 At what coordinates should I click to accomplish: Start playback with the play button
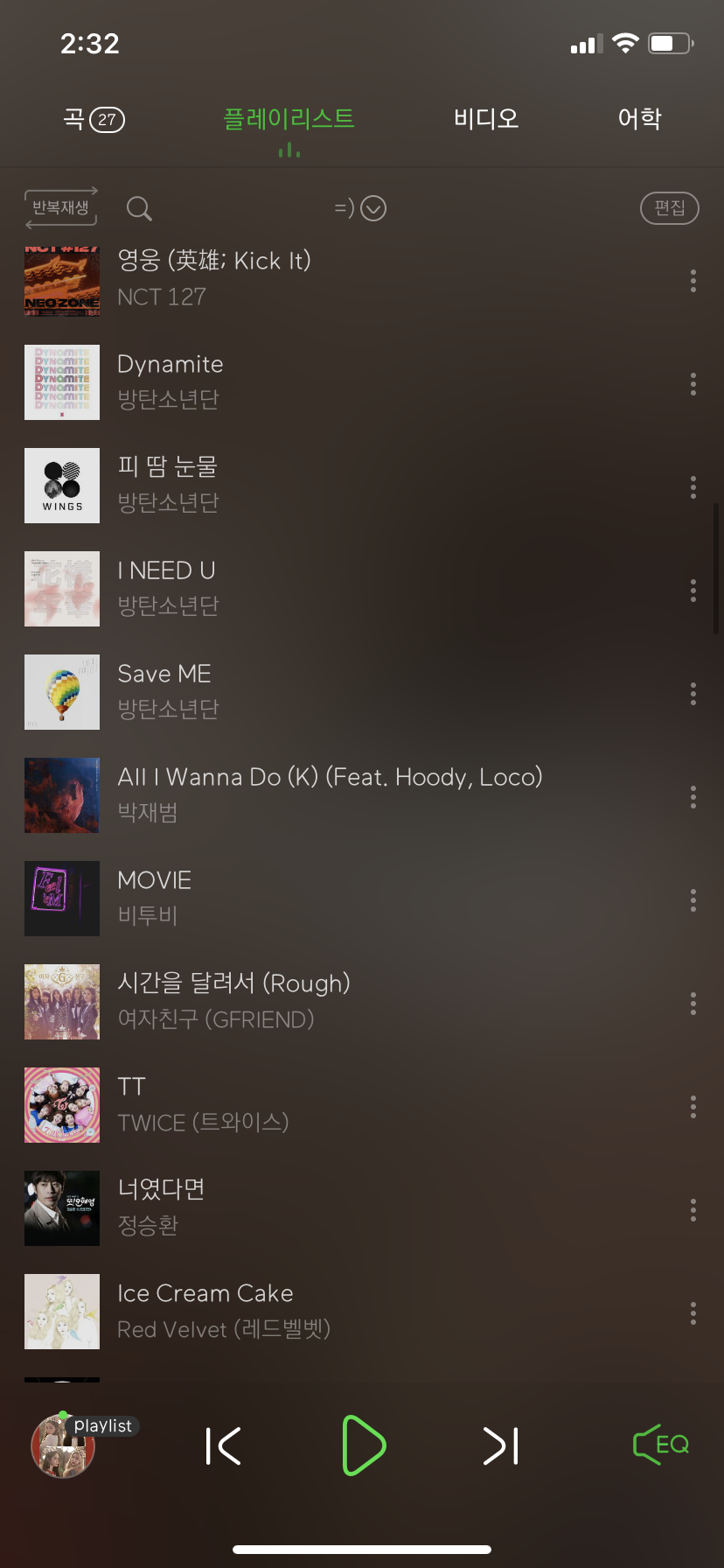click(363, 1445)
